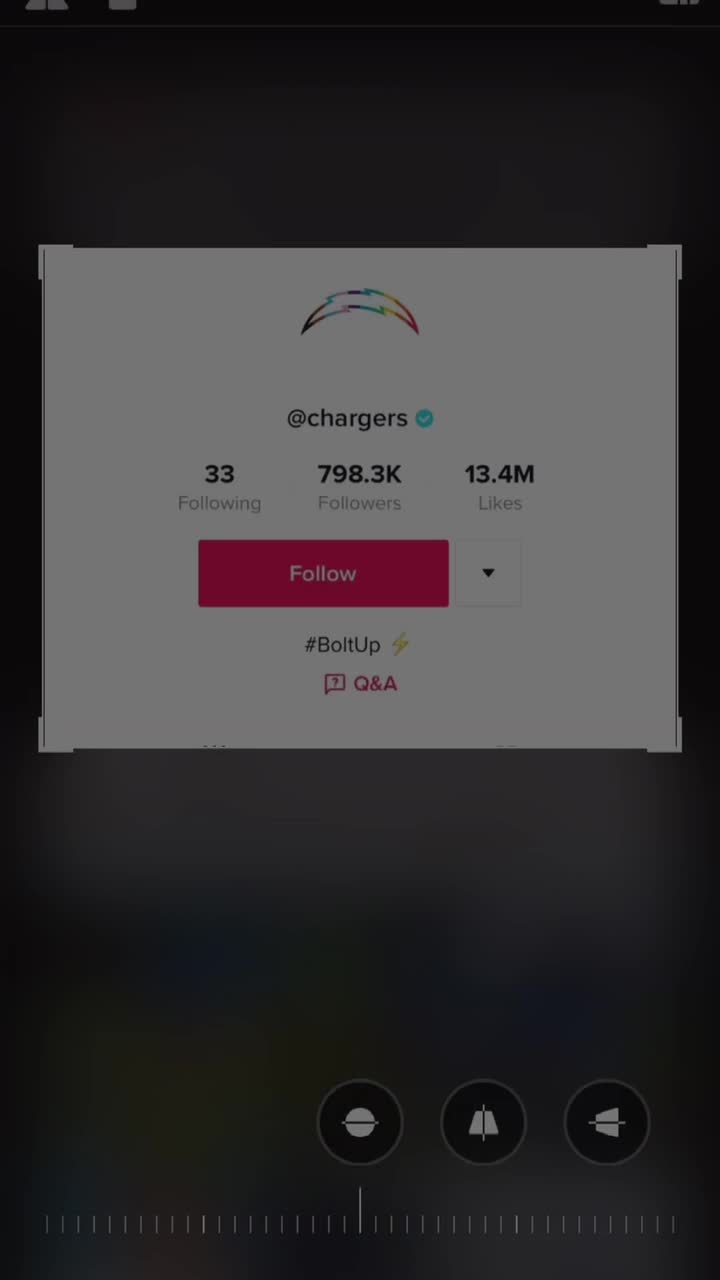Tap the angle adjustment ruler
Viewport: 720px width, 1280px height.
click(x=360, y=1222)
